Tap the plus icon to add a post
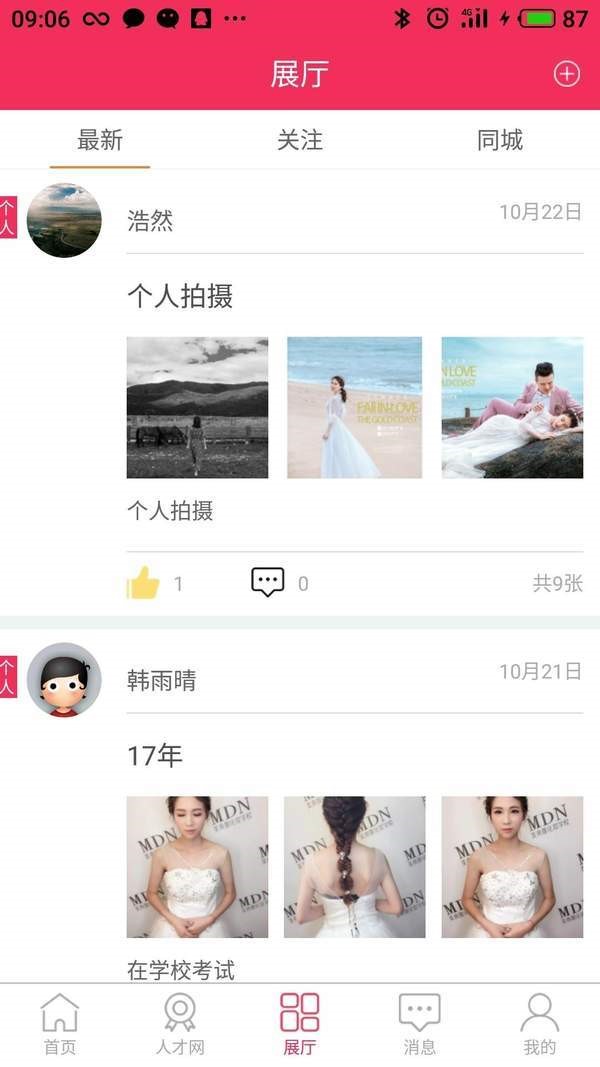 (x=567, y=74)
